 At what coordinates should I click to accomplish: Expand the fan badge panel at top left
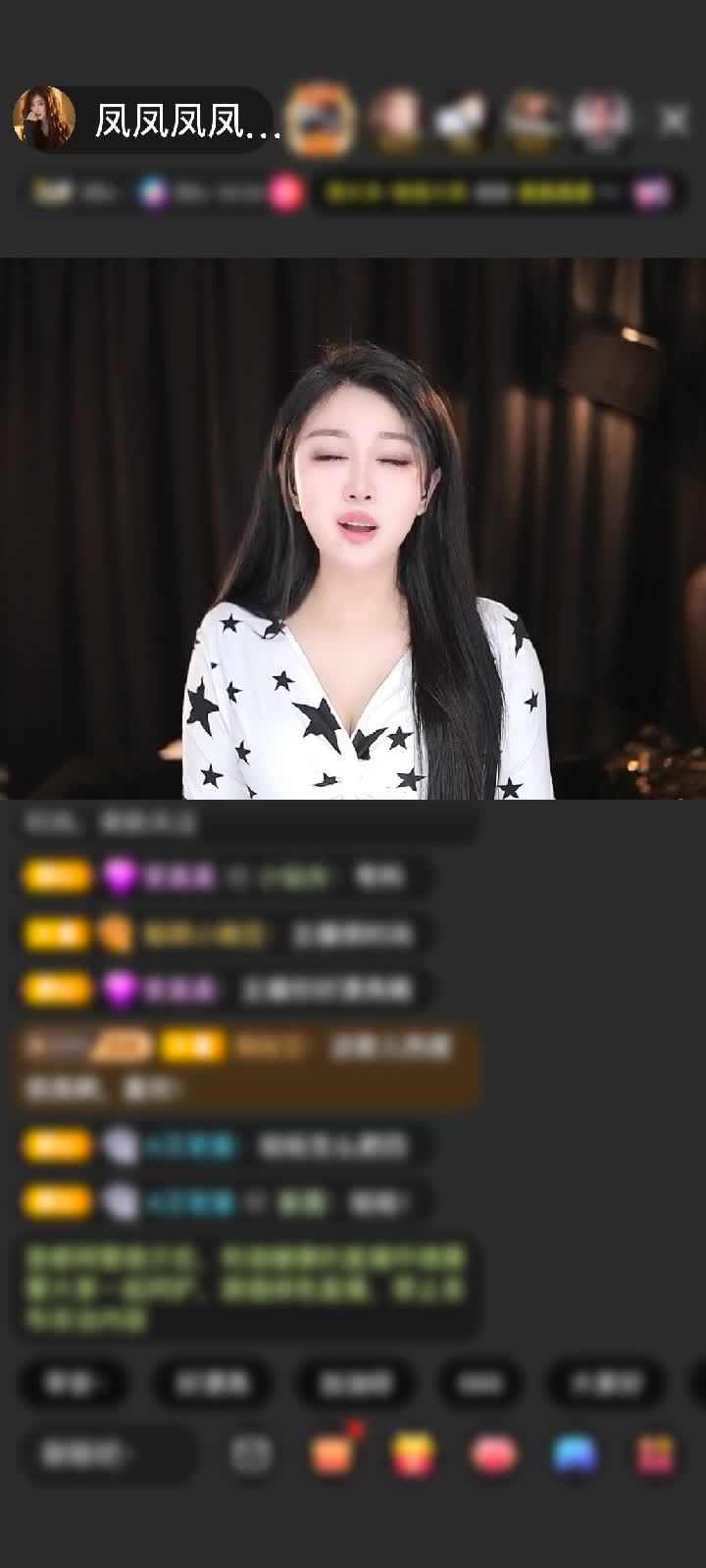(x=54, y=193)
